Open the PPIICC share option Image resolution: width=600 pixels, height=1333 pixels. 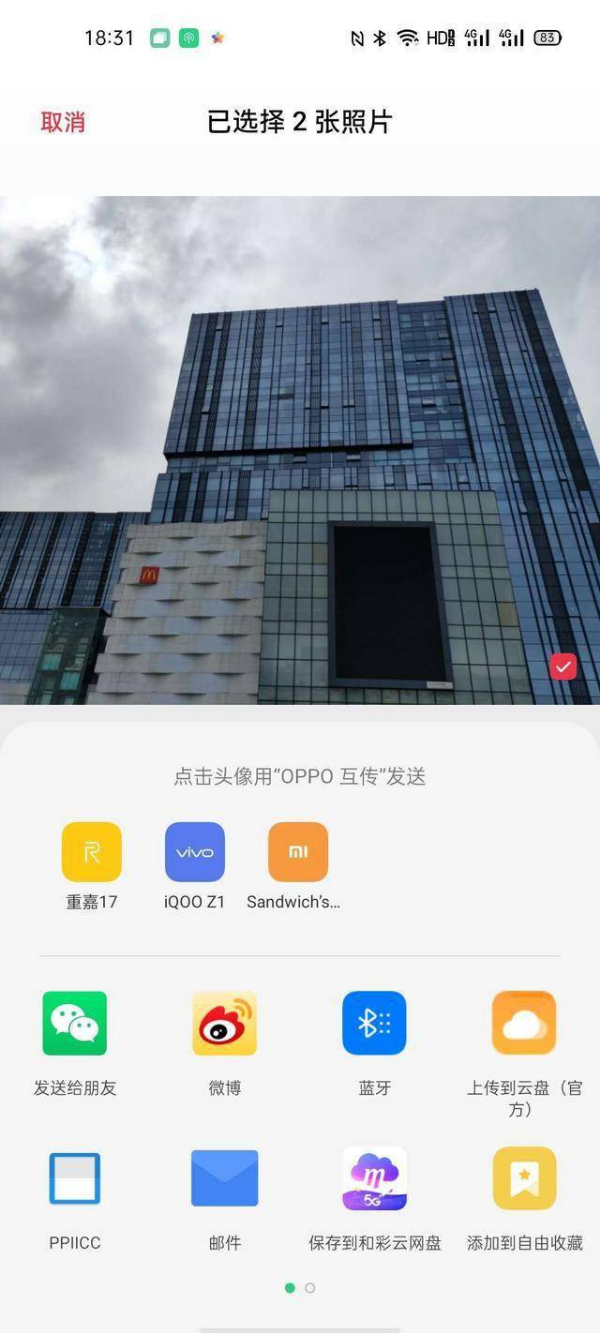click(75, 1179)
